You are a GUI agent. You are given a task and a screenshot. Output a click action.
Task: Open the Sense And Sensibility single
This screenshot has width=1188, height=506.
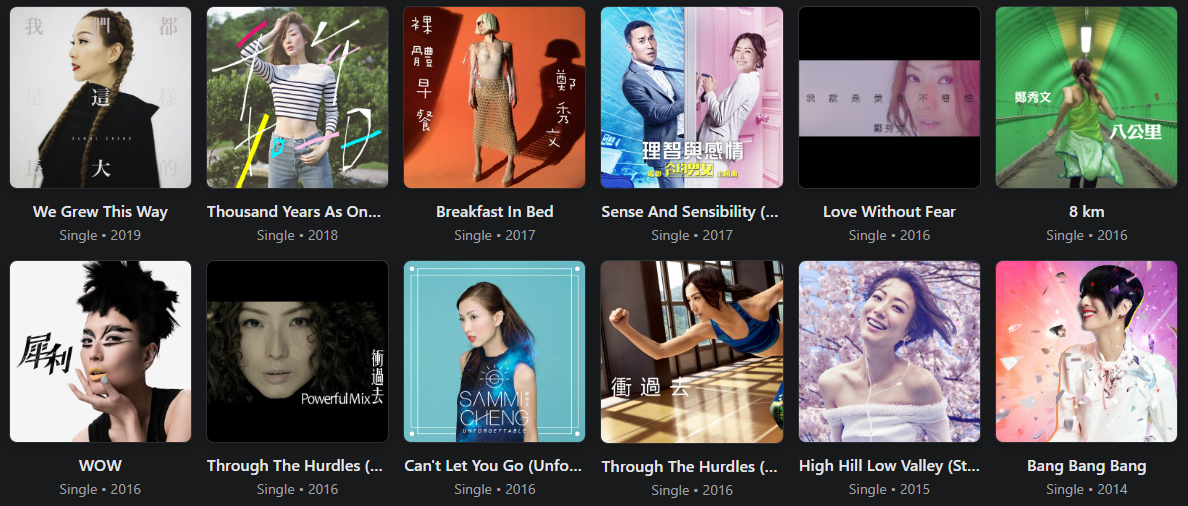pyautogui.click(x=691, y=97)
